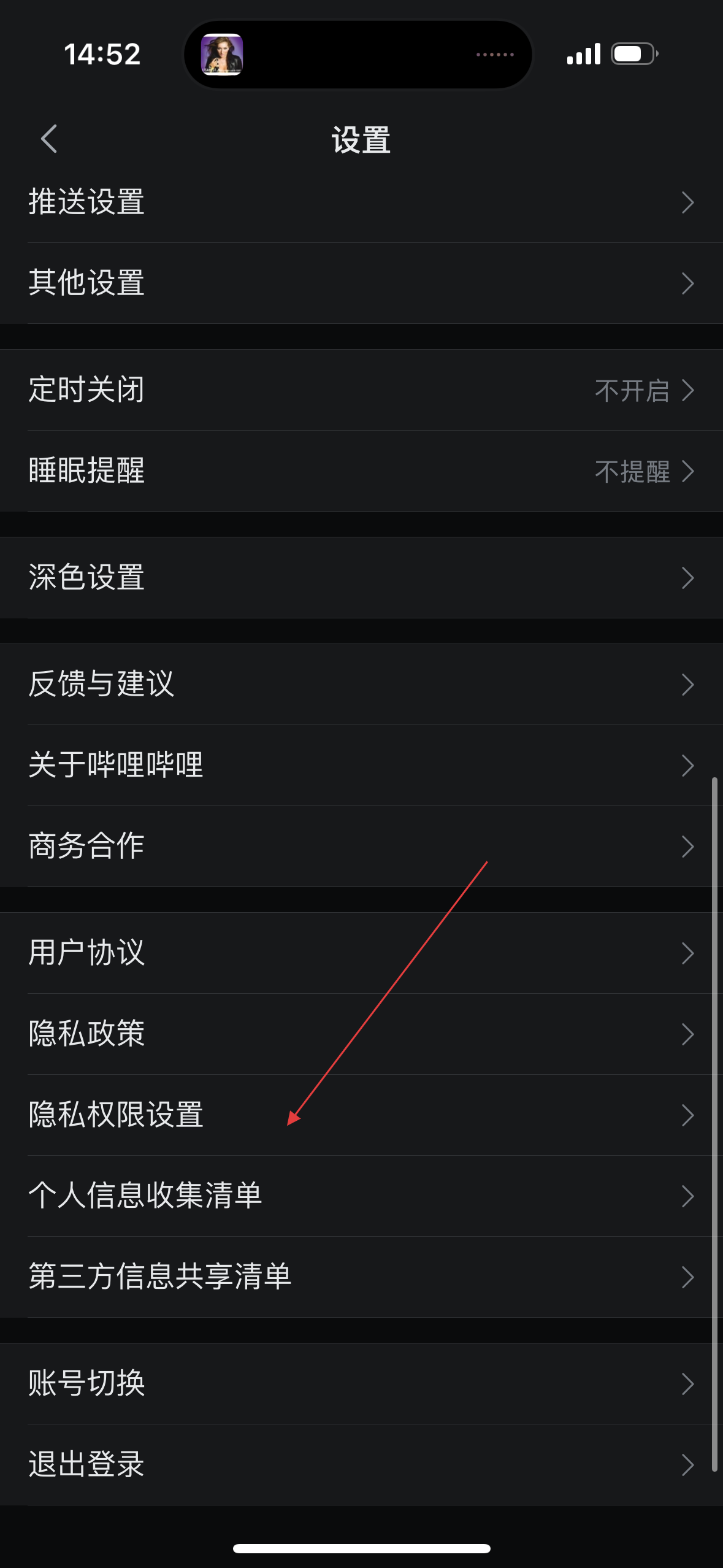The image size is (723, 1568).
Task: Go back from the 设置 page
Action: point(49,139)
